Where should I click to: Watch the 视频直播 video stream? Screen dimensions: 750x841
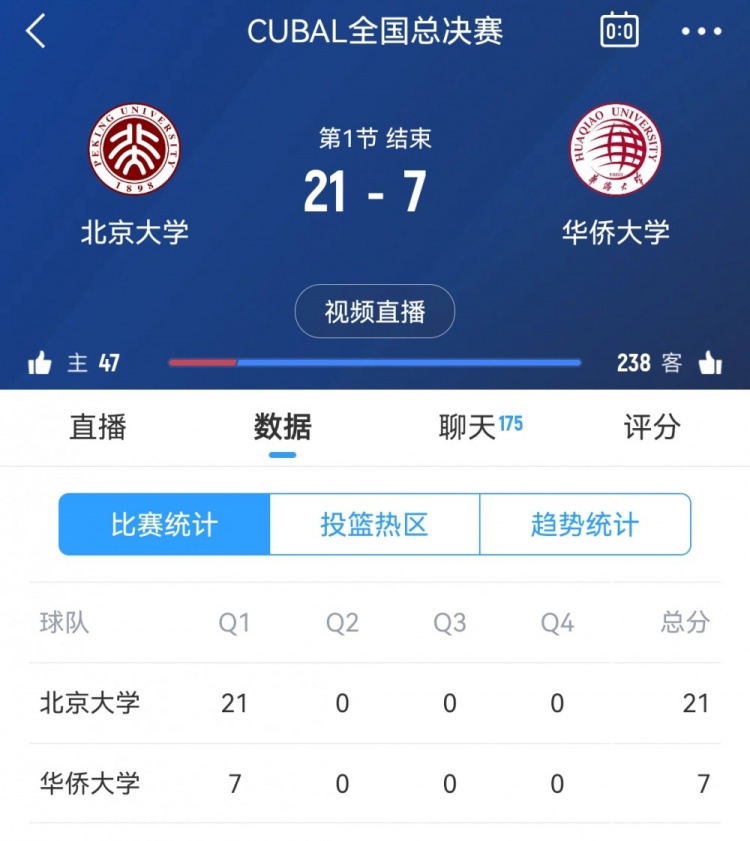coord(375,312)
